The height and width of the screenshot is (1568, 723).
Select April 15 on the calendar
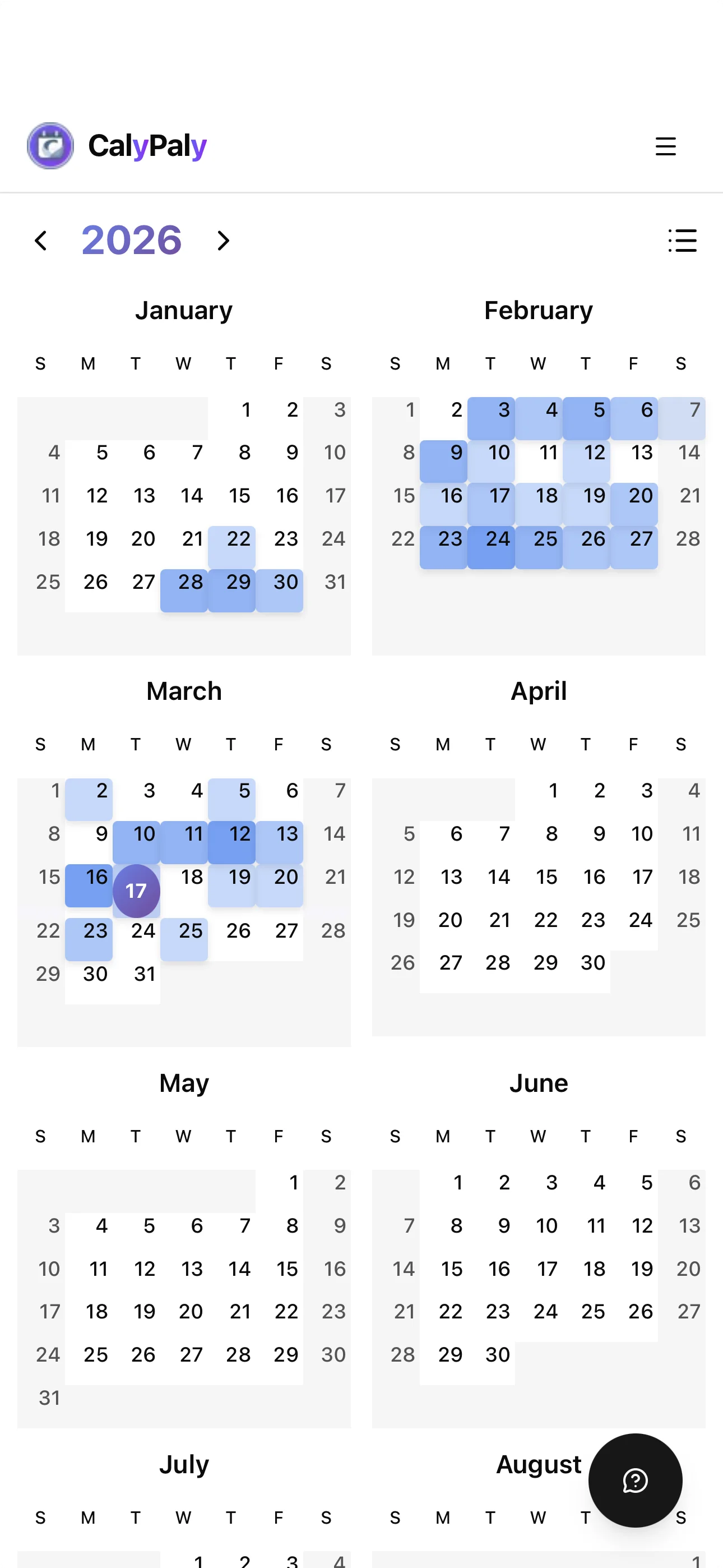click(x=546, y=877)
